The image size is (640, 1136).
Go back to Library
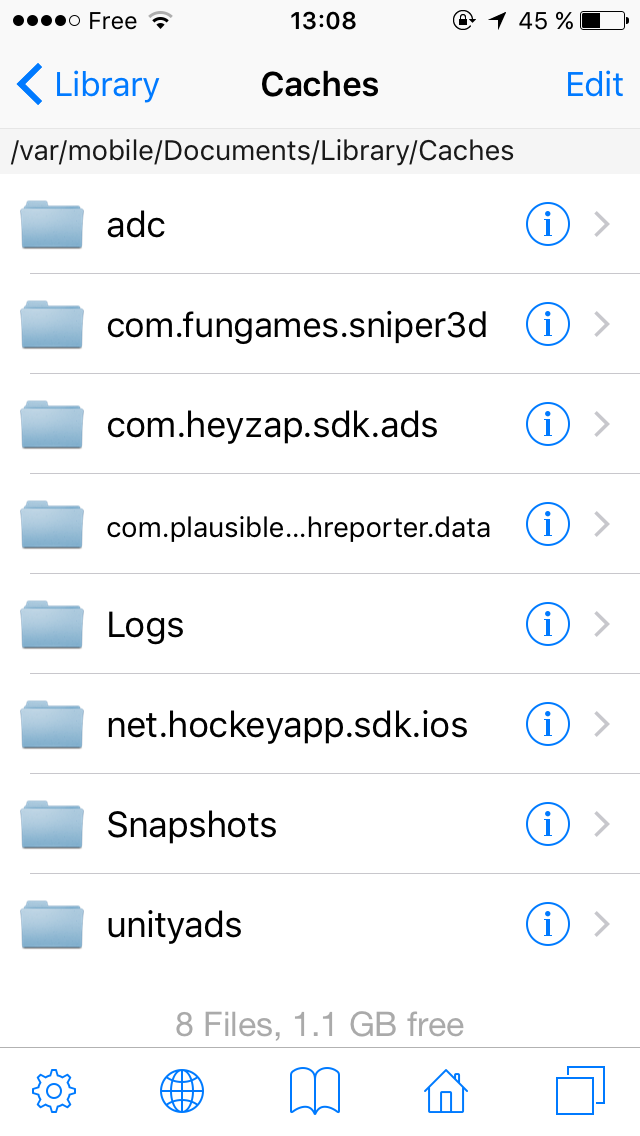point(88,85)
